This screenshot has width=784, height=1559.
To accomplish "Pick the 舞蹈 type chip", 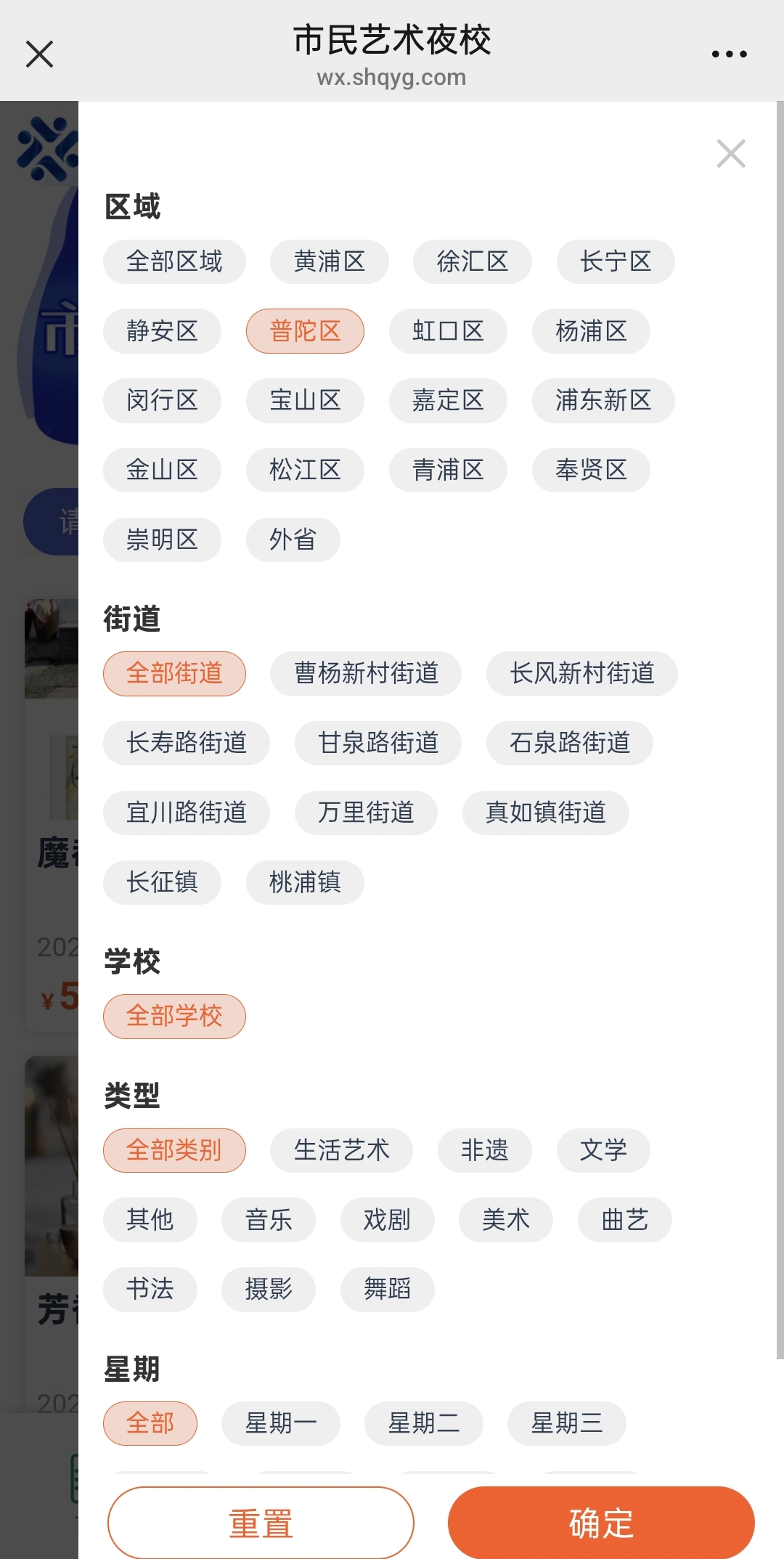I will pos(387,1289).
